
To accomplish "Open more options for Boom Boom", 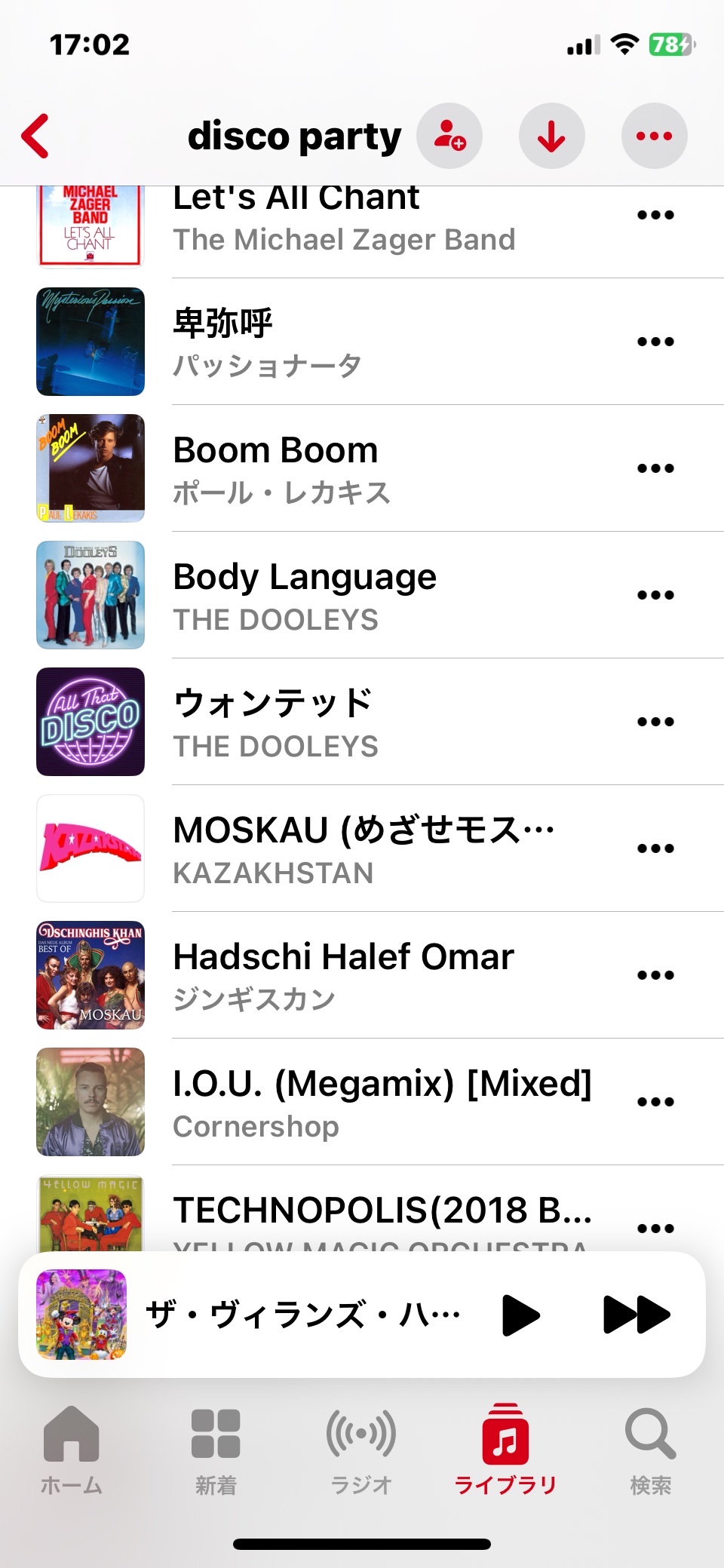I will (x=655, y=468).
